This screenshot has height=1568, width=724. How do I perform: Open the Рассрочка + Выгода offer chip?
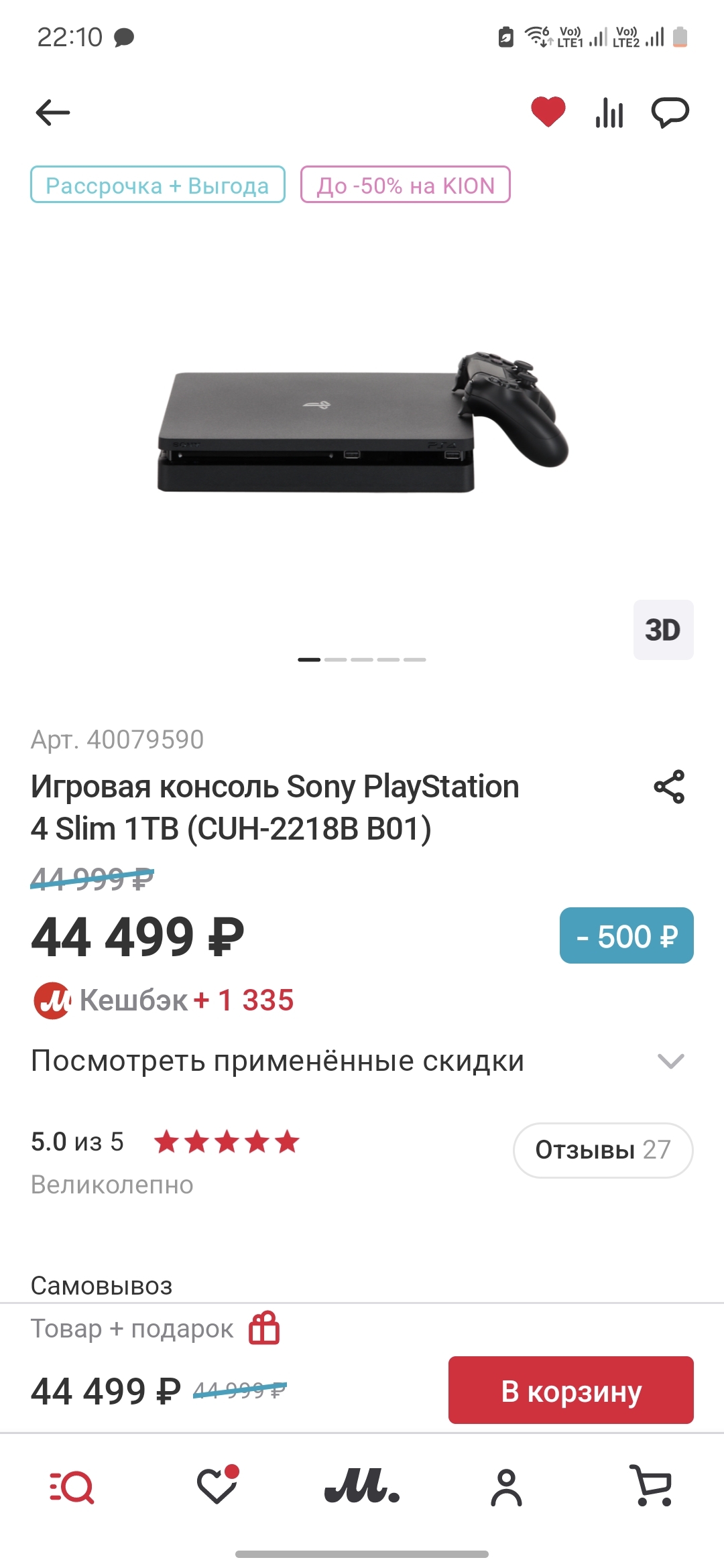pyautogui.click(x=158, y=185)
